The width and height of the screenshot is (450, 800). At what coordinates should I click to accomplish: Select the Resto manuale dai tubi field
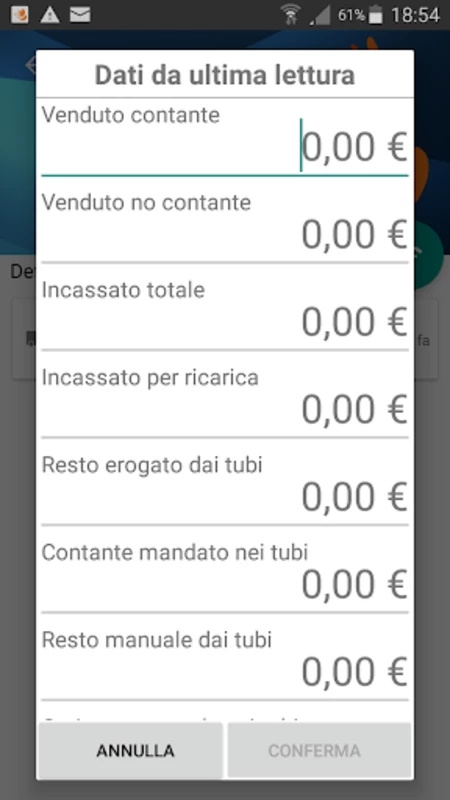(x=224, y=672)
